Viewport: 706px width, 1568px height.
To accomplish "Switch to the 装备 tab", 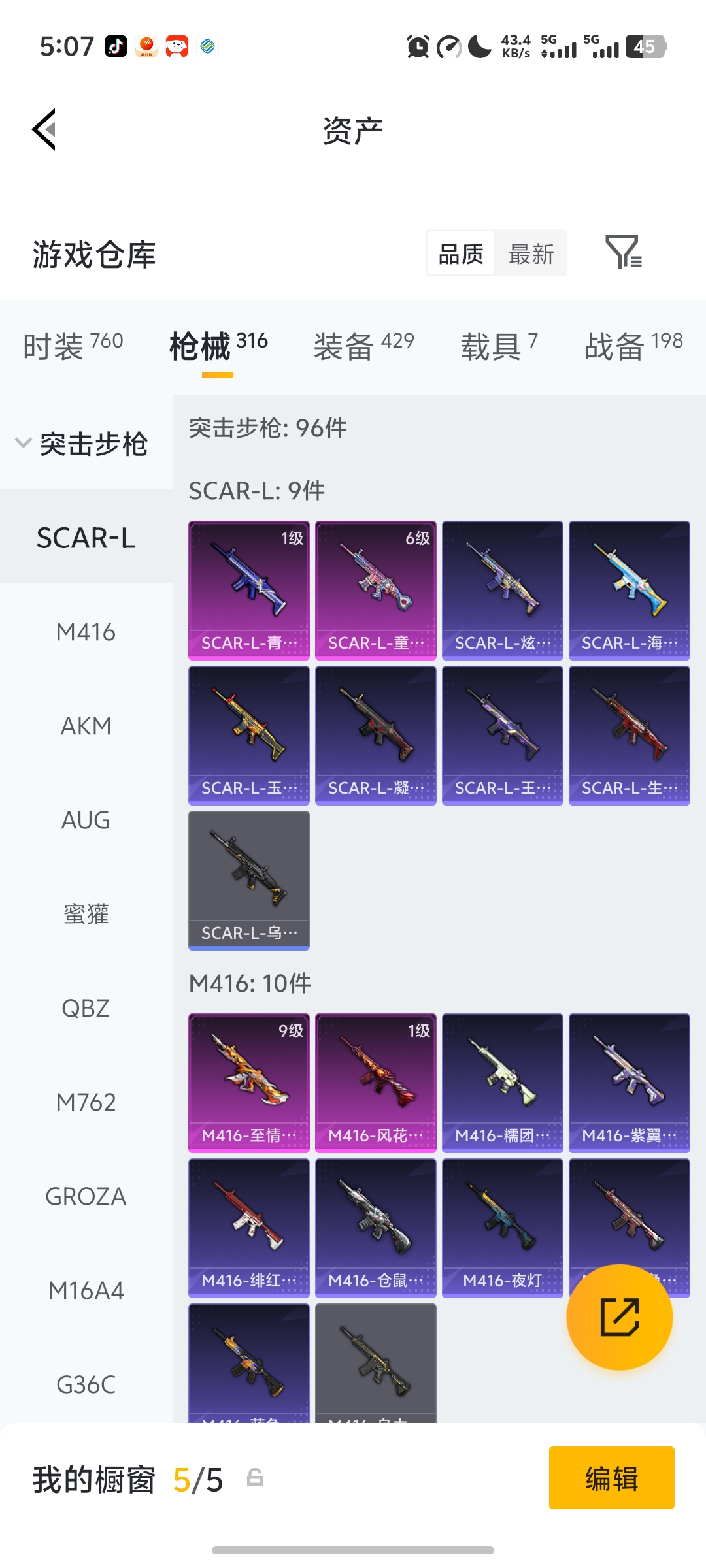I will 363,346.
